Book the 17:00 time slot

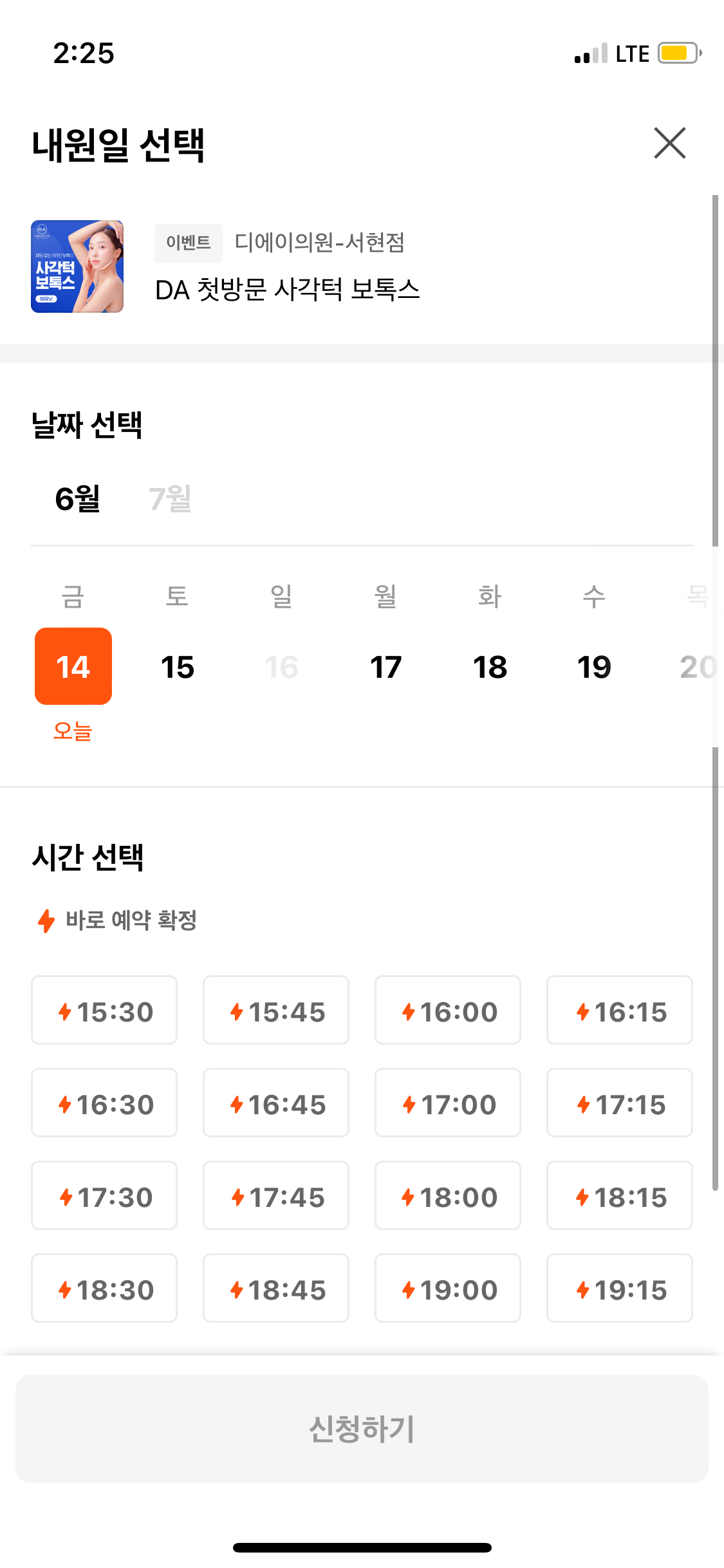point(448,1103)
